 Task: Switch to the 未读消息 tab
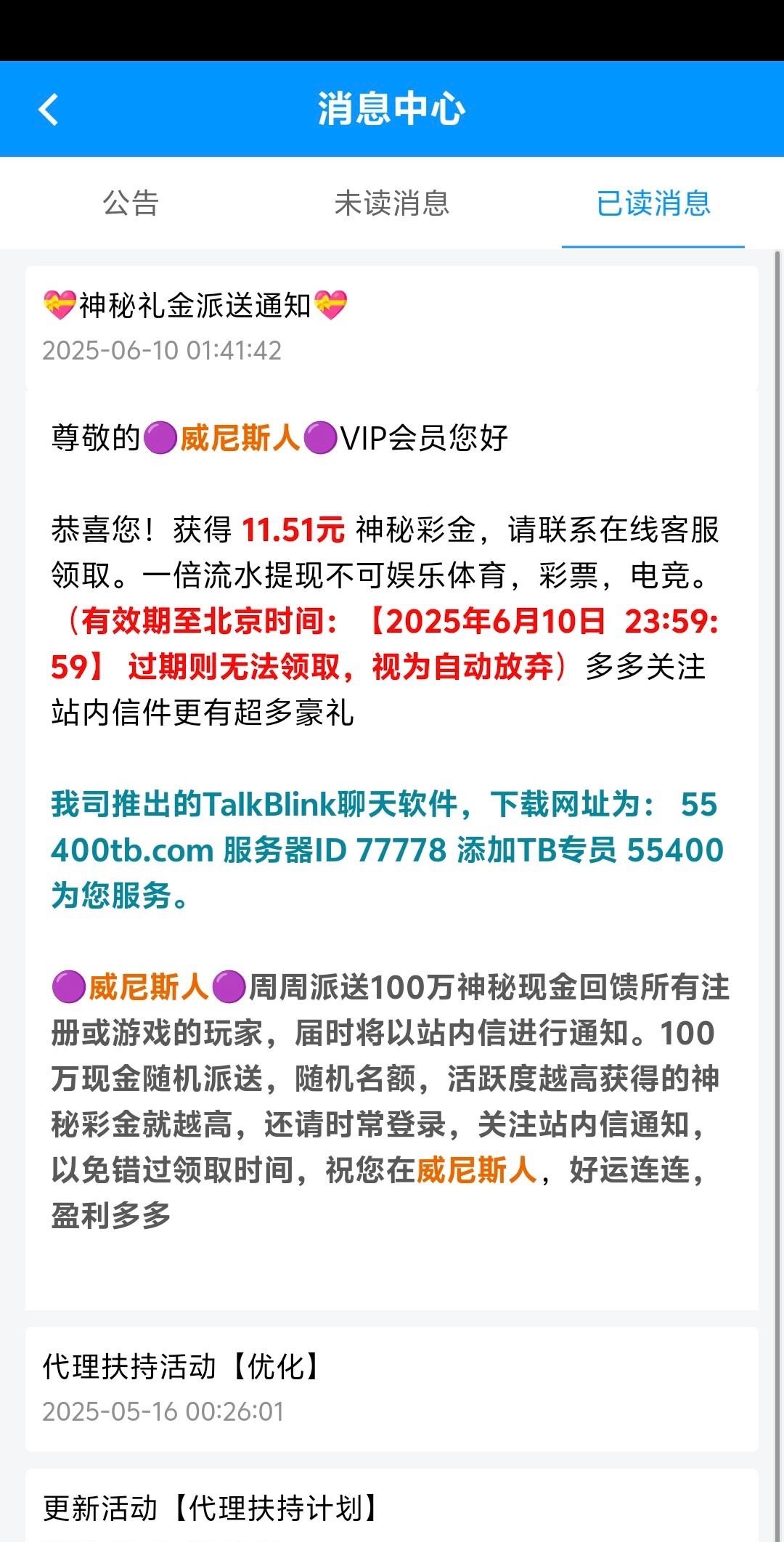click(x=392, y=203)
